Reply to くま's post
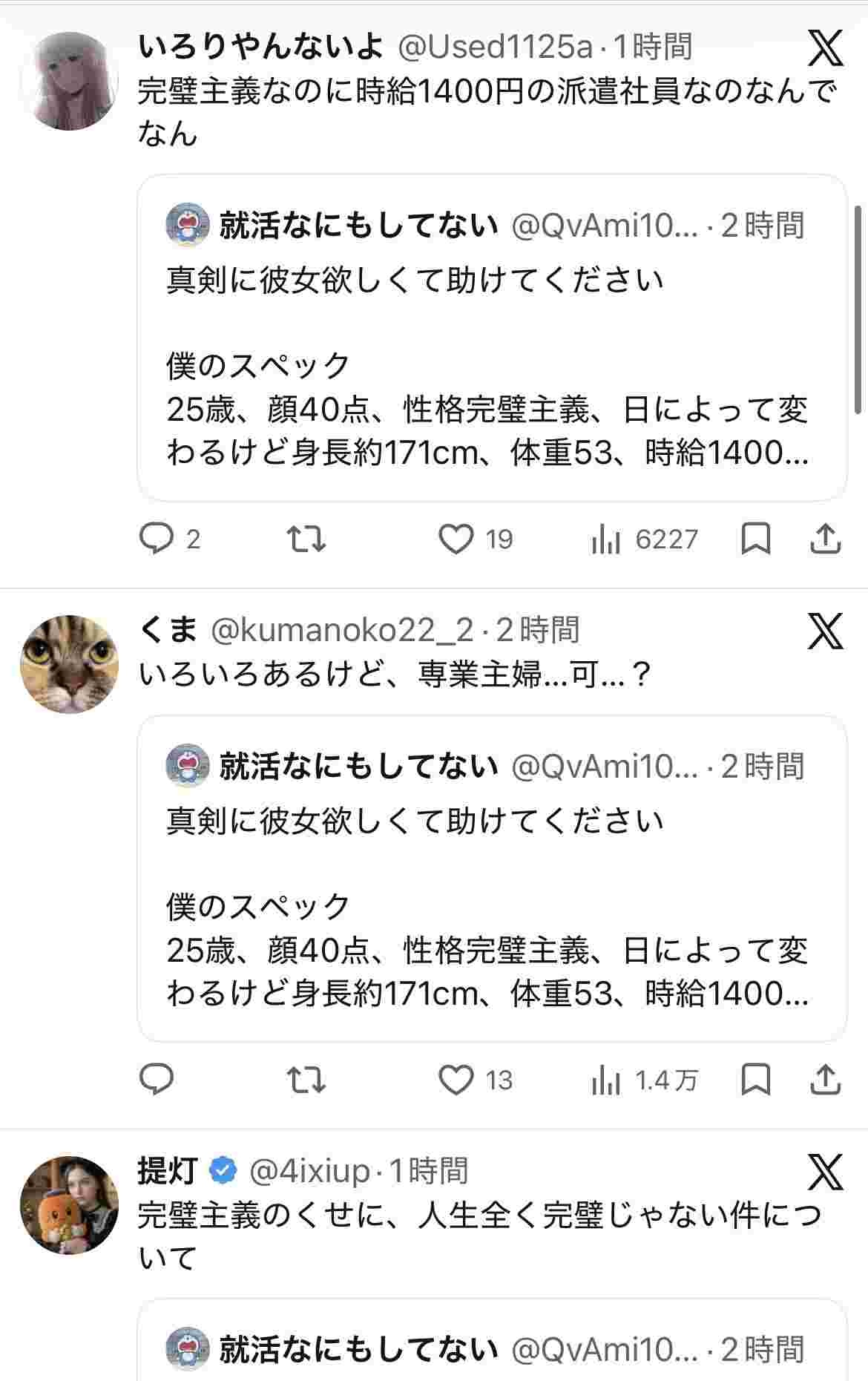Screen dimensions: 868x1381 click(157, 1080)
